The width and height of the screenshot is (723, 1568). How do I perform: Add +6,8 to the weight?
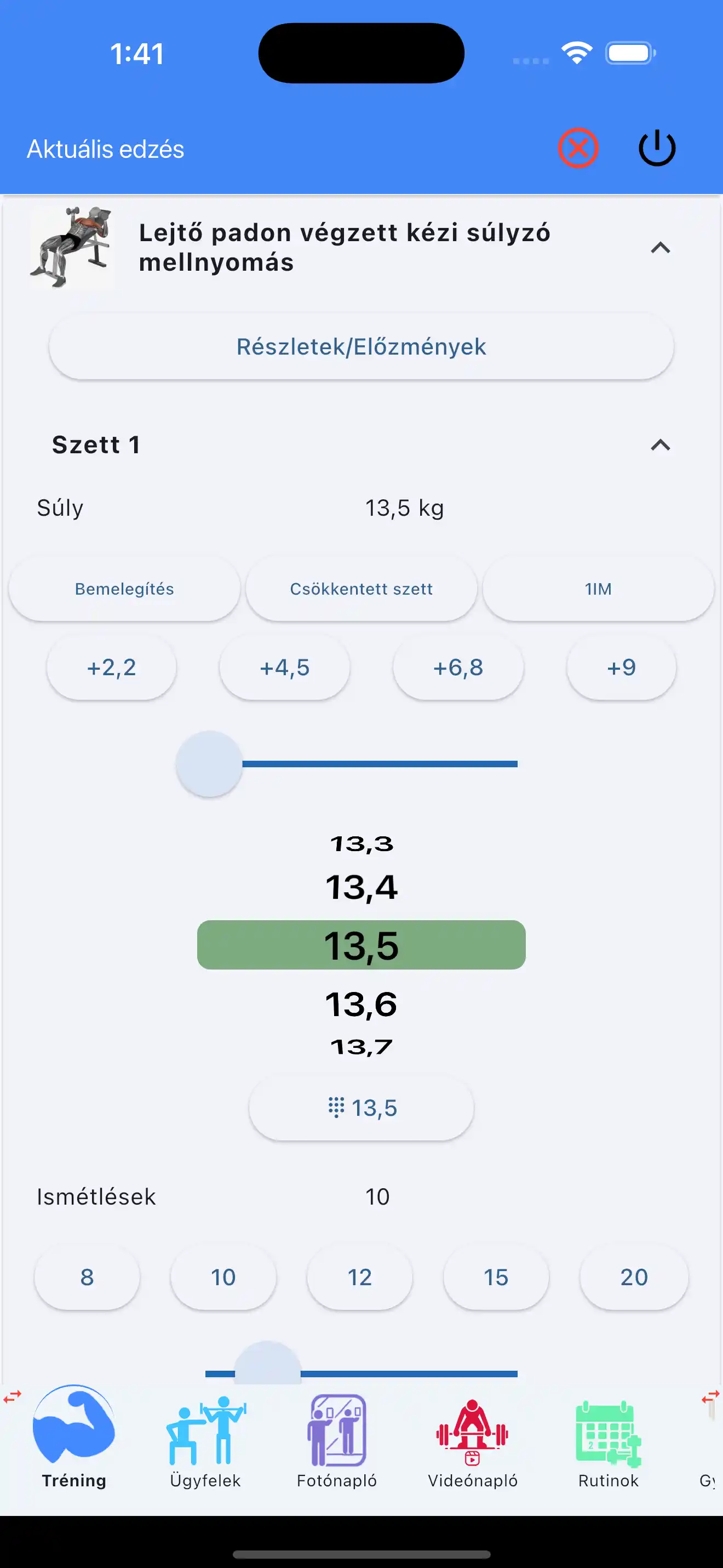coord(458,668)
